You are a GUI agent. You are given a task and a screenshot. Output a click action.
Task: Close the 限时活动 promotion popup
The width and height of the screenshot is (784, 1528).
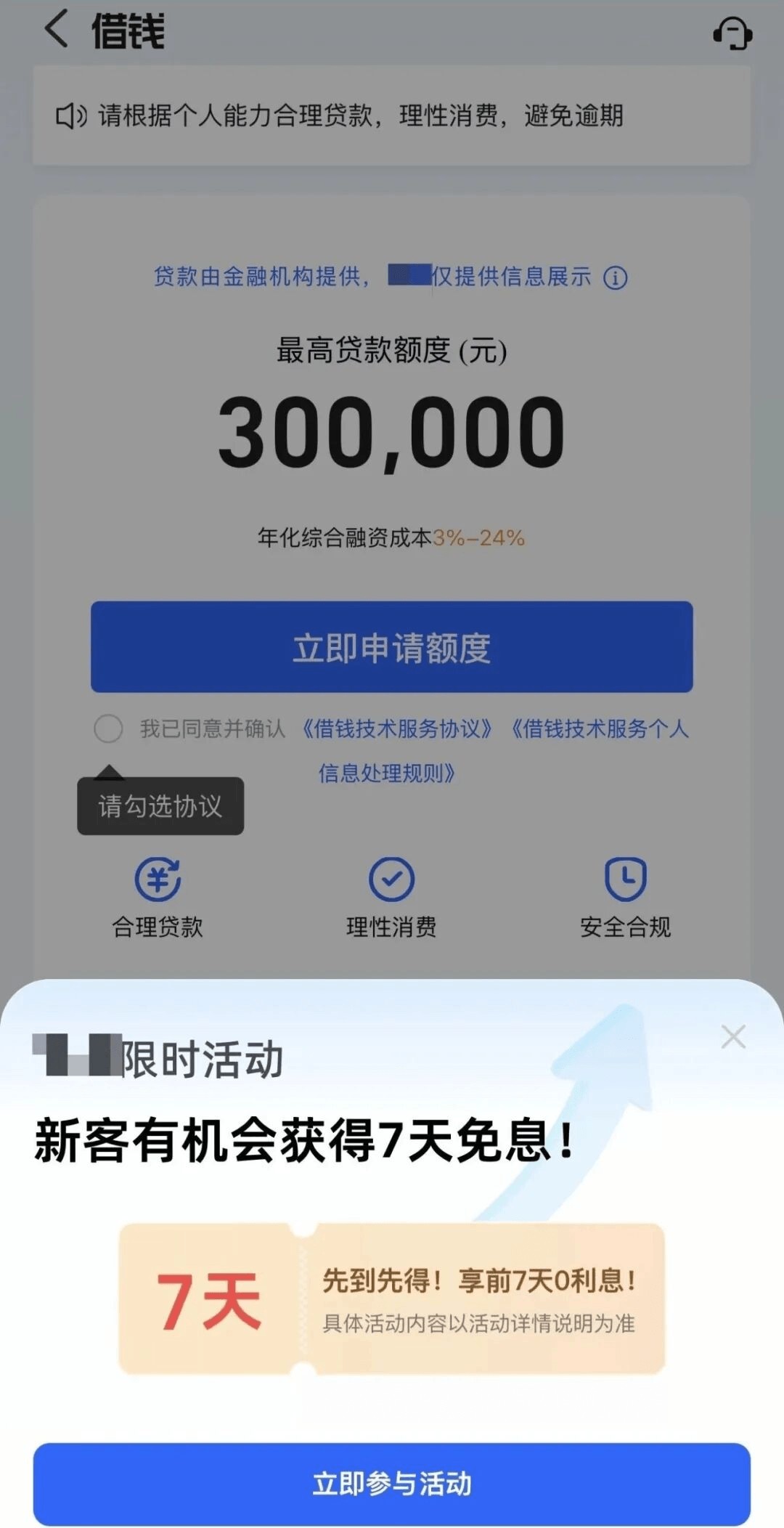[734, 1037]
